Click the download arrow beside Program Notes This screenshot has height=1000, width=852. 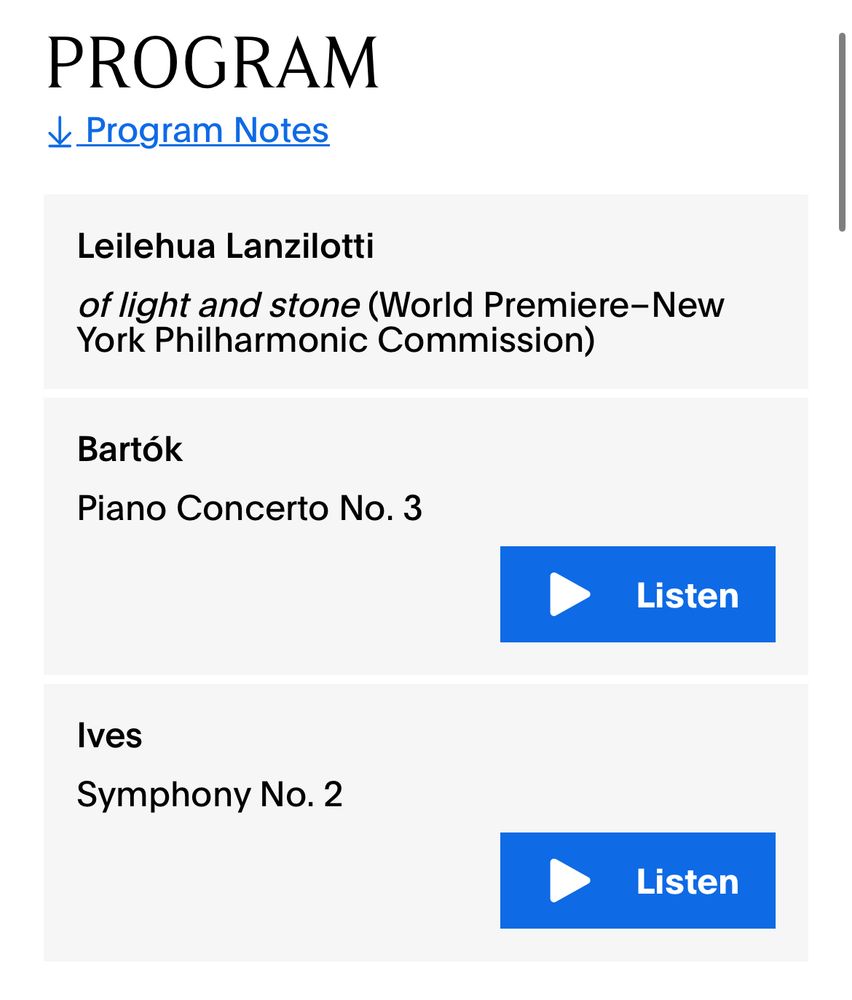(60, 130)
